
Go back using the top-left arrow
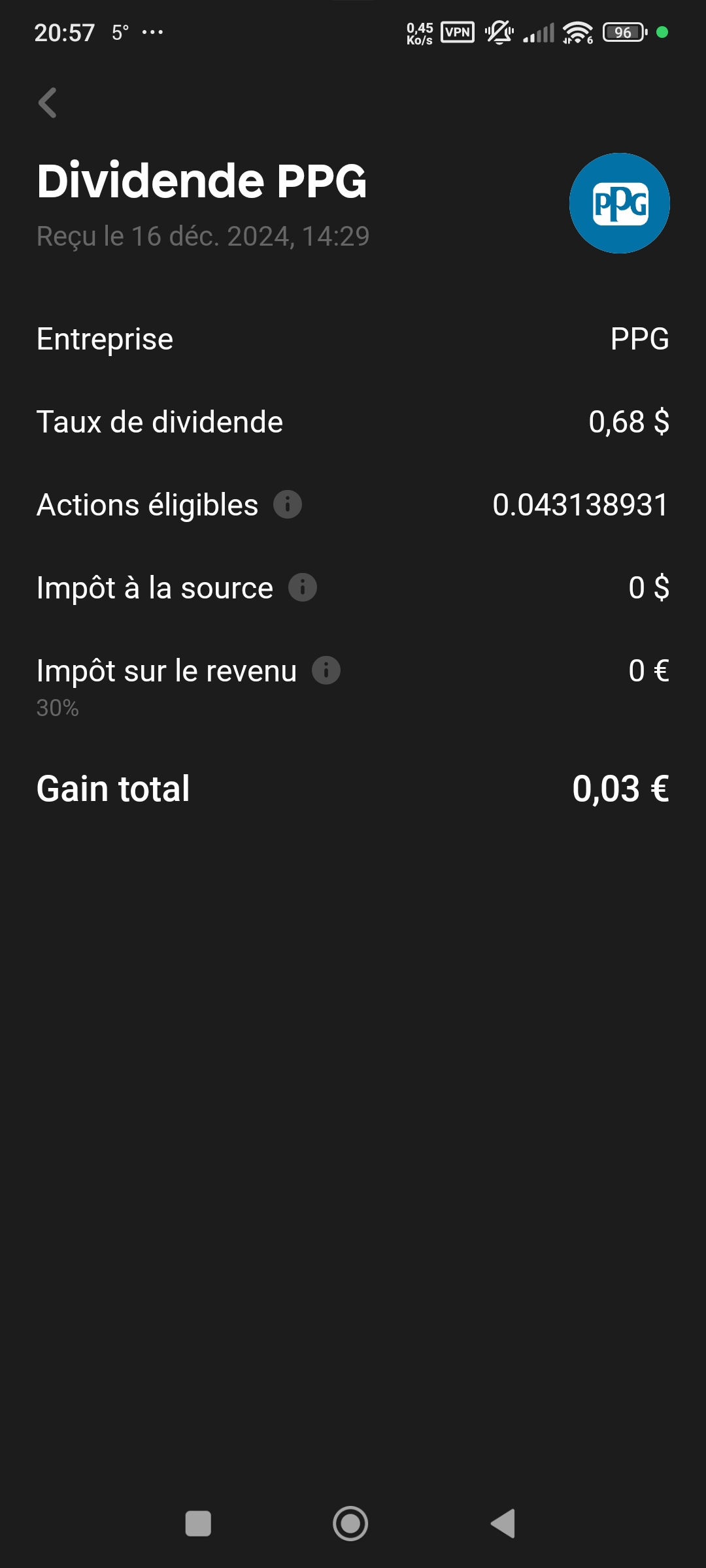pos(48,103)
